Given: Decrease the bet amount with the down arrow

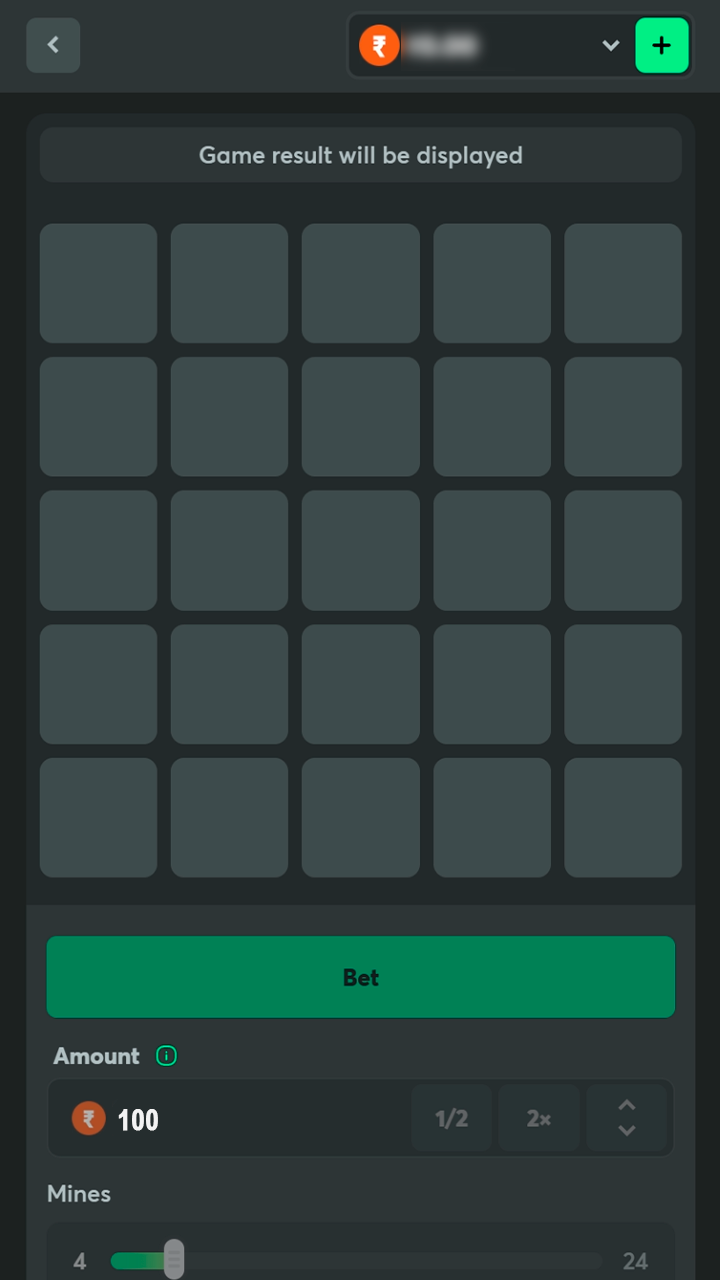Looking at the screenshot, I should click(627, 1131).
